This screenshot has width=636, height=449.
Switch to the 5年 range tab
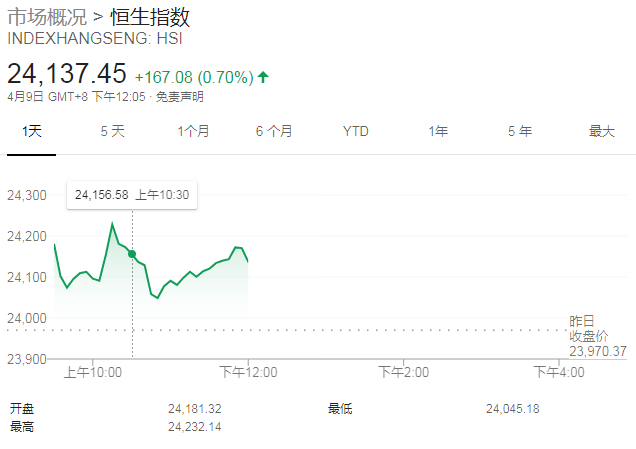click(519, 131)
